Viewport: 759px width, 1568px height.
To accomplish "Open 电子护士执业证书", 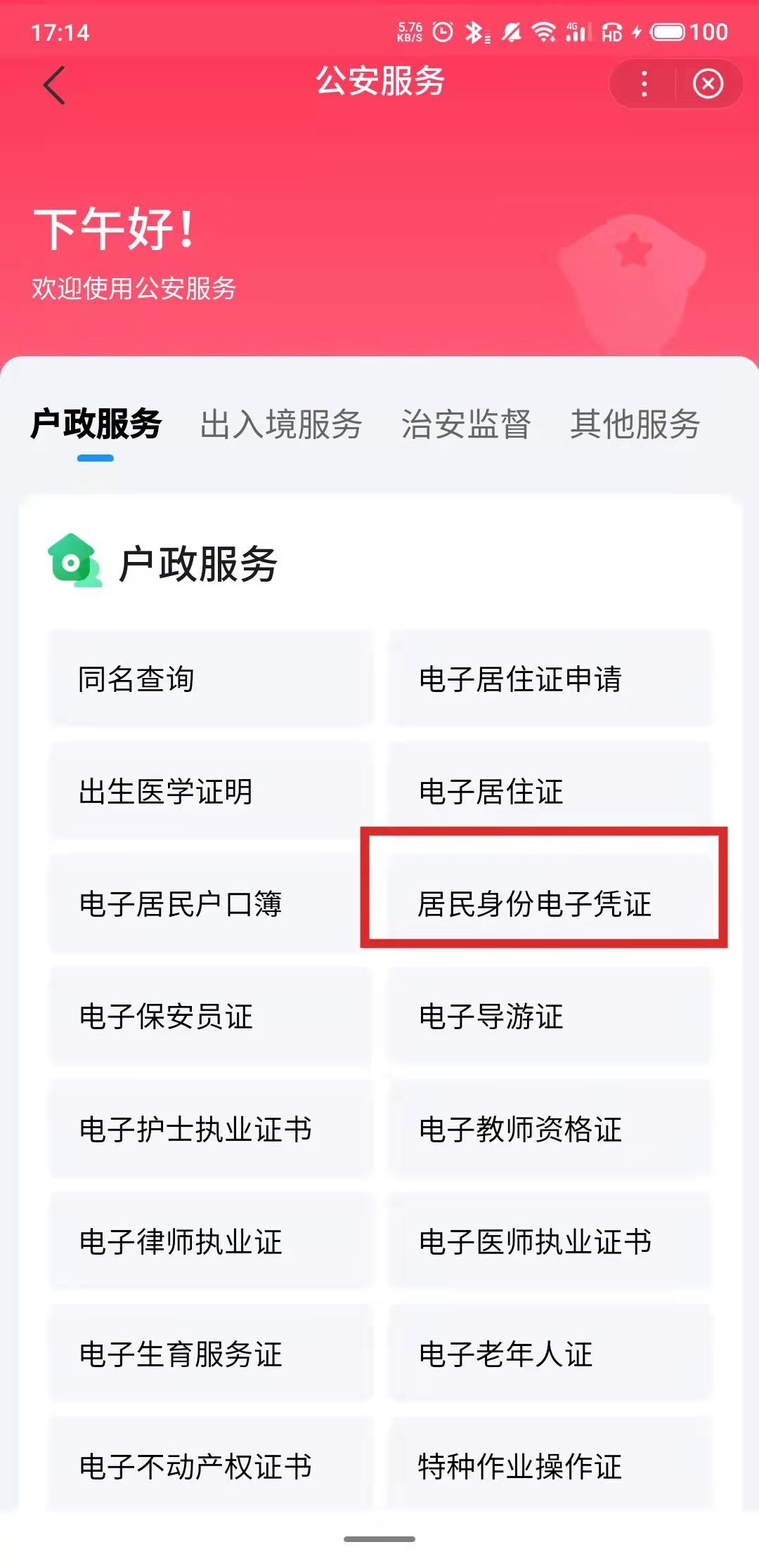I will [210, 1129].
